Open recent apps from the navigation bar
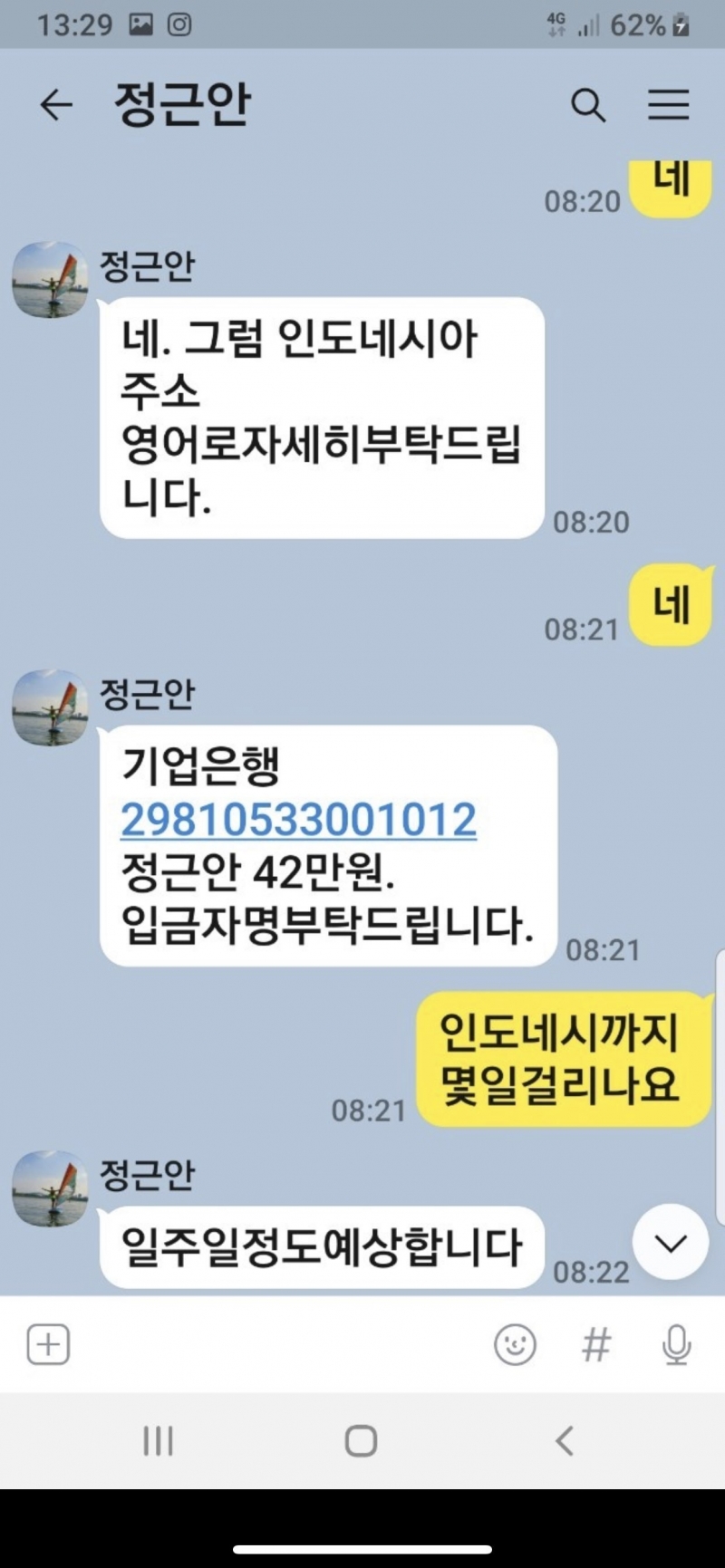The image size is (725, 1568). tap(158, 1441)
